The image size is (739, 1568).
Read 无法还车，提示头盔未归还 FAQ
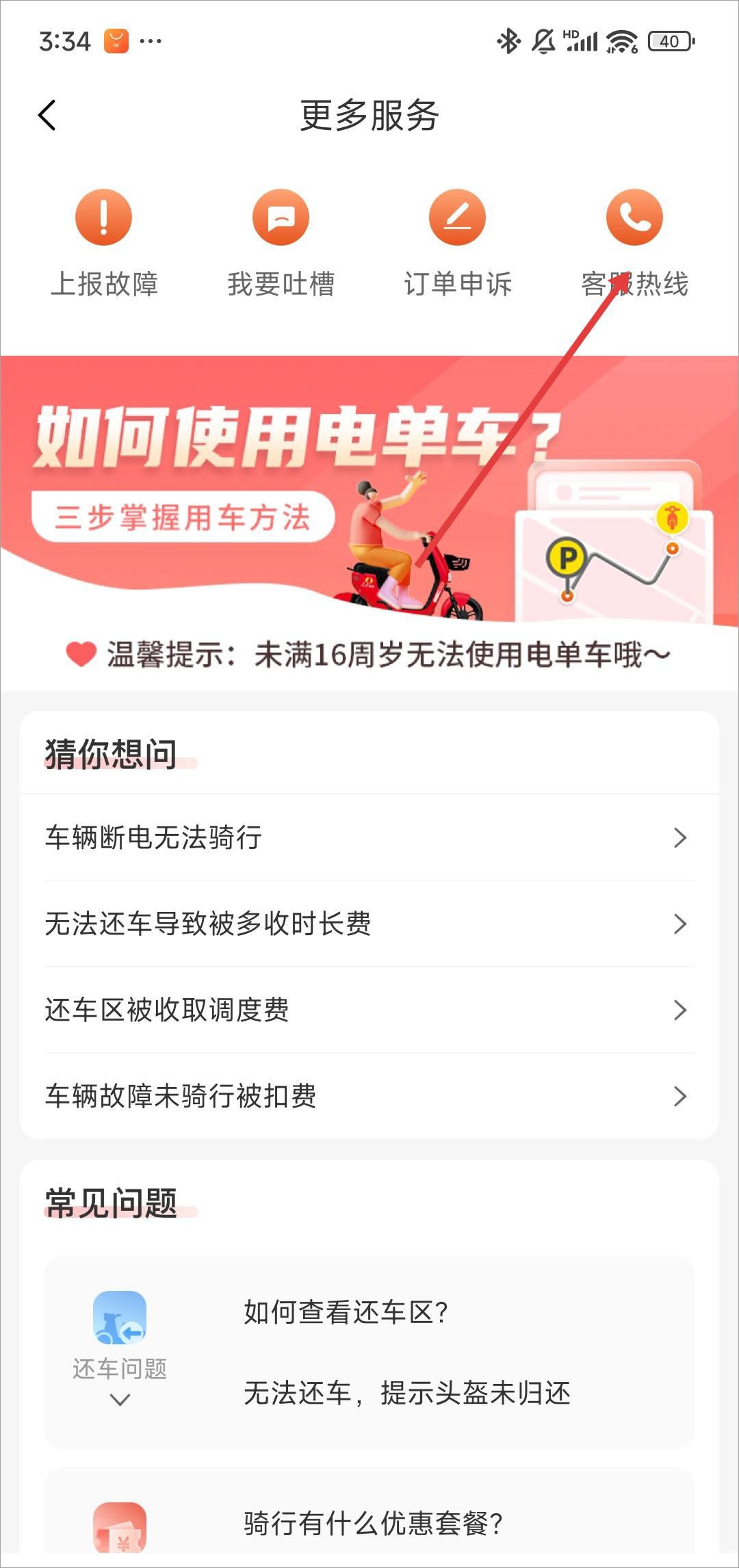pyautogui.click(x=407, y=1393)
